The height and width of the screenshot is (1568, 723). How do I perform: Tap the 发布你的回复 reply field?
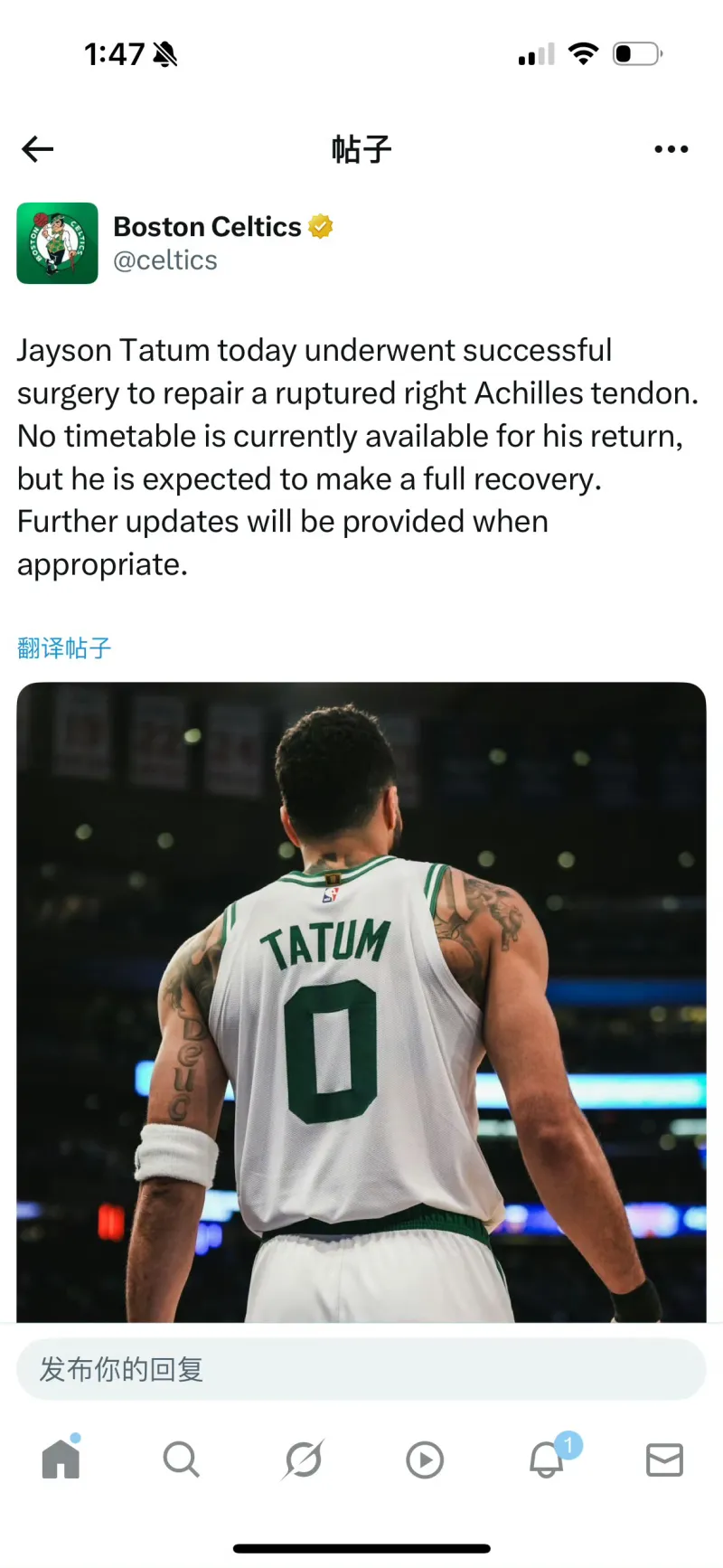361,1369
